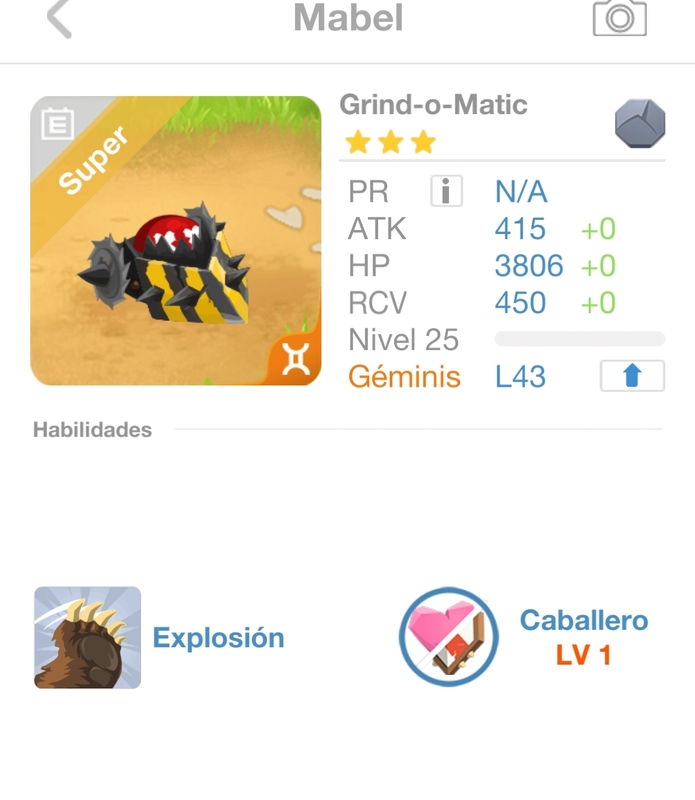Tap the gray stone element icon
This screenshot has height=800, width=695.
point(640,124)
